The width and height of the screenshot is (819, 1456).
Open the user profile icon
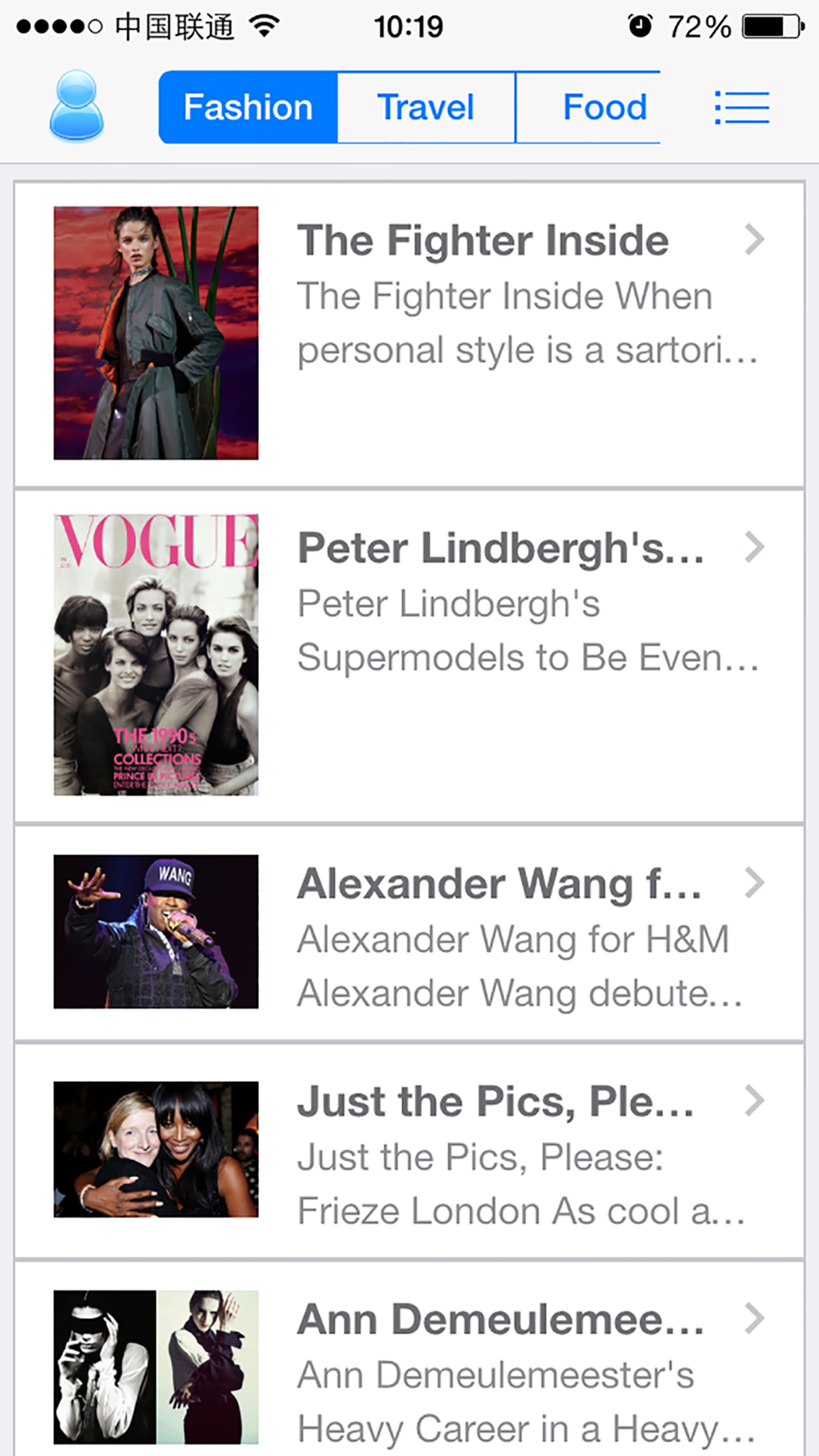[76, 106]
